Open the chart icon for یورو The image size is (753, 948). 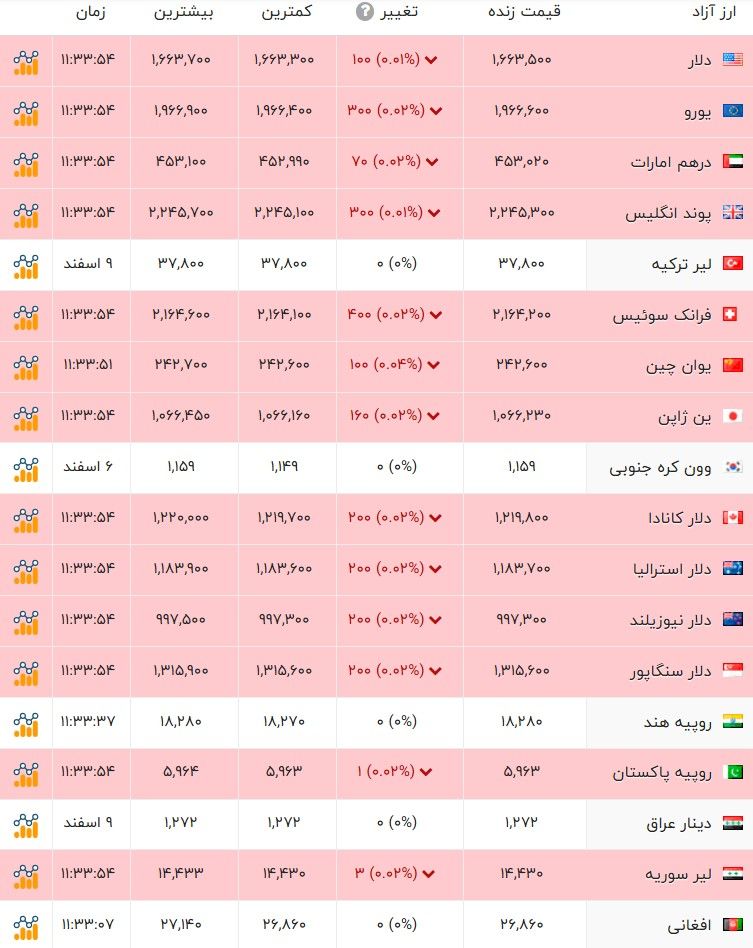26,112
